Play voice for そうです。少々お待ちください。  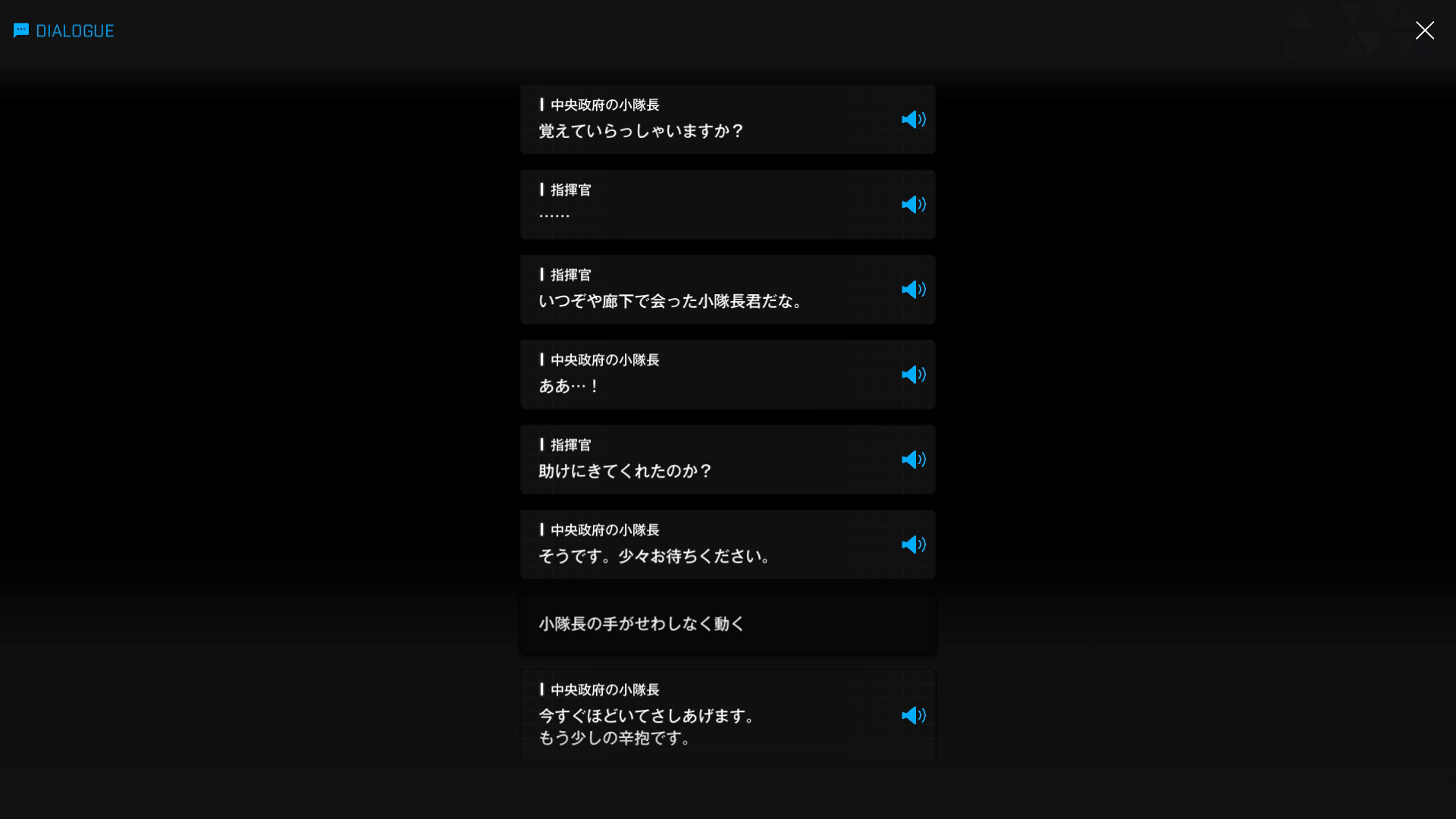tap(913, 544)
